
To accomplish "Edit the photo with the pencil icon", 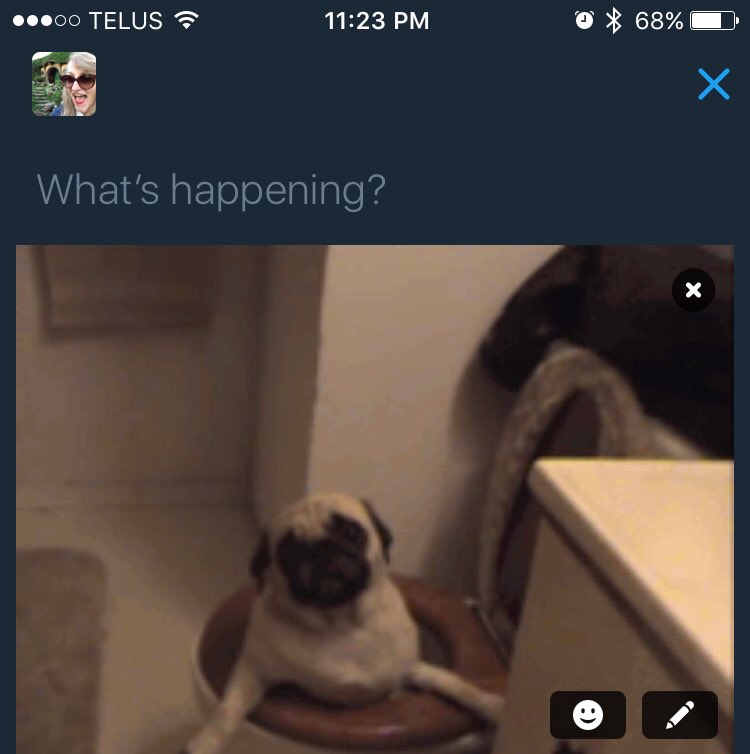I will pos(679,714).
